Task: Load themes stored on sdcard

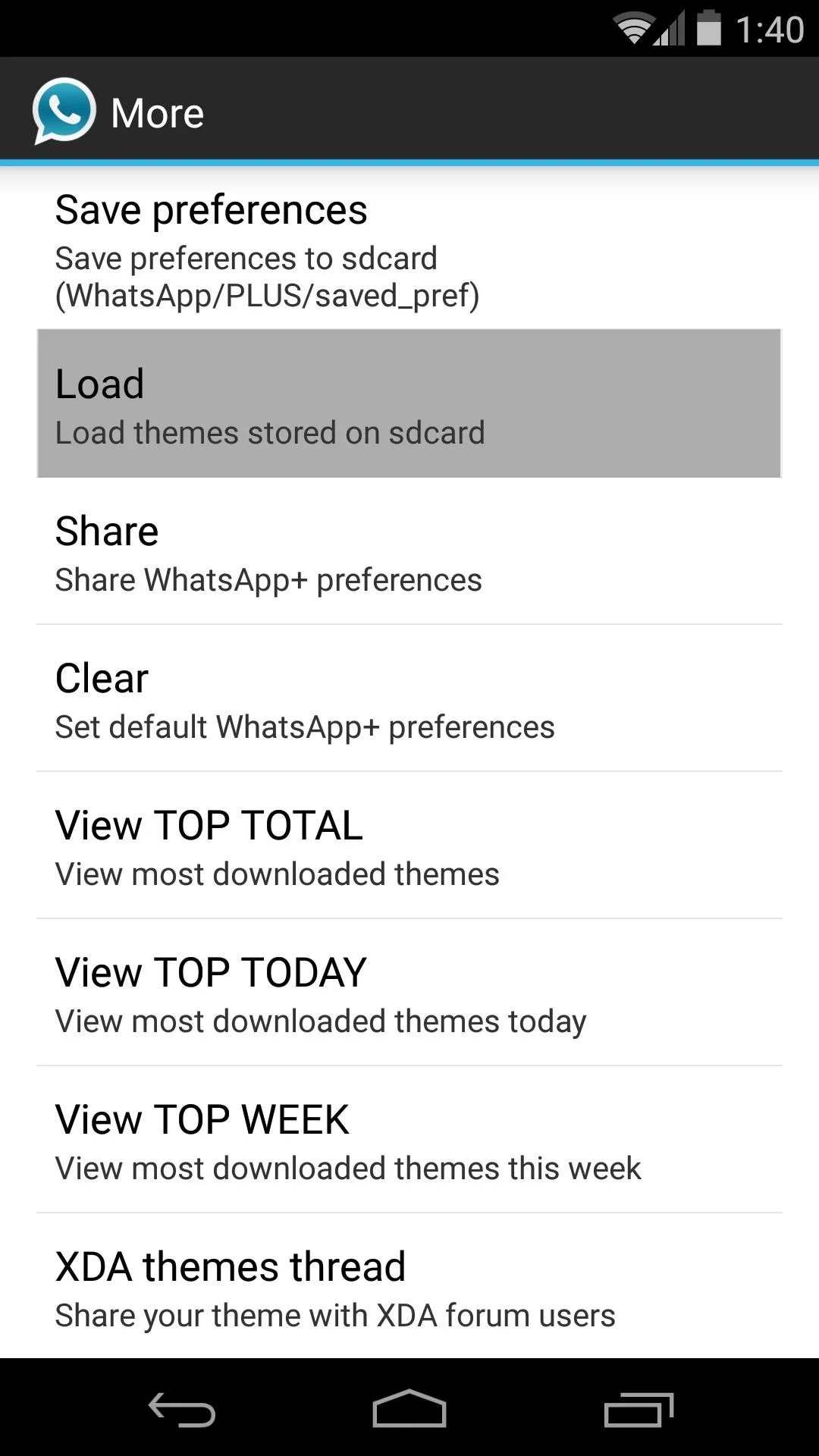Action: 409,403
